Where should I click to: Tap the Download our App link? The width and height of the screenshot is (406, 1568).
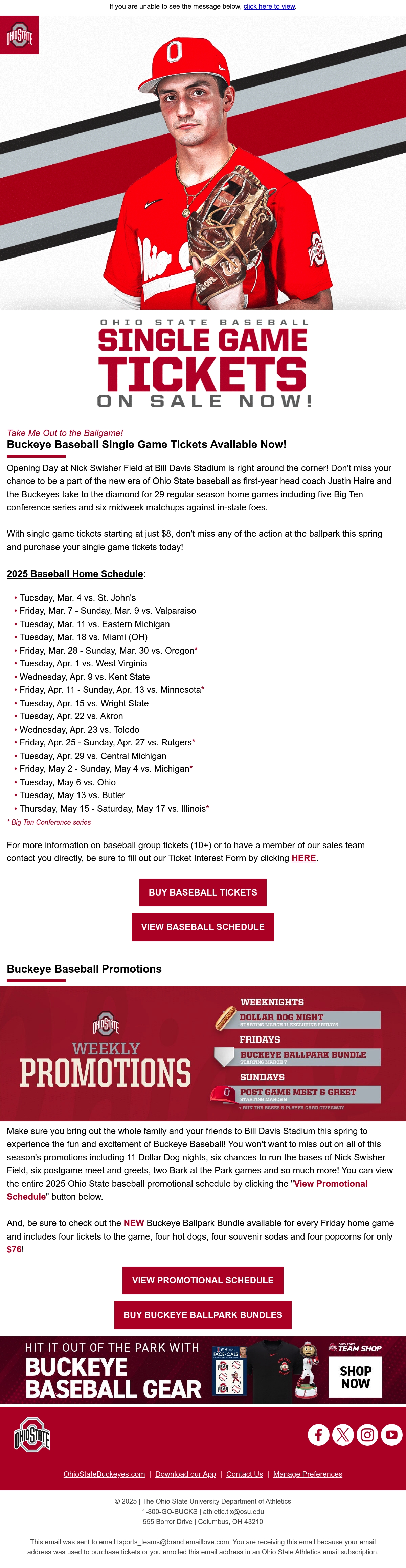[x=186, y=1474]
